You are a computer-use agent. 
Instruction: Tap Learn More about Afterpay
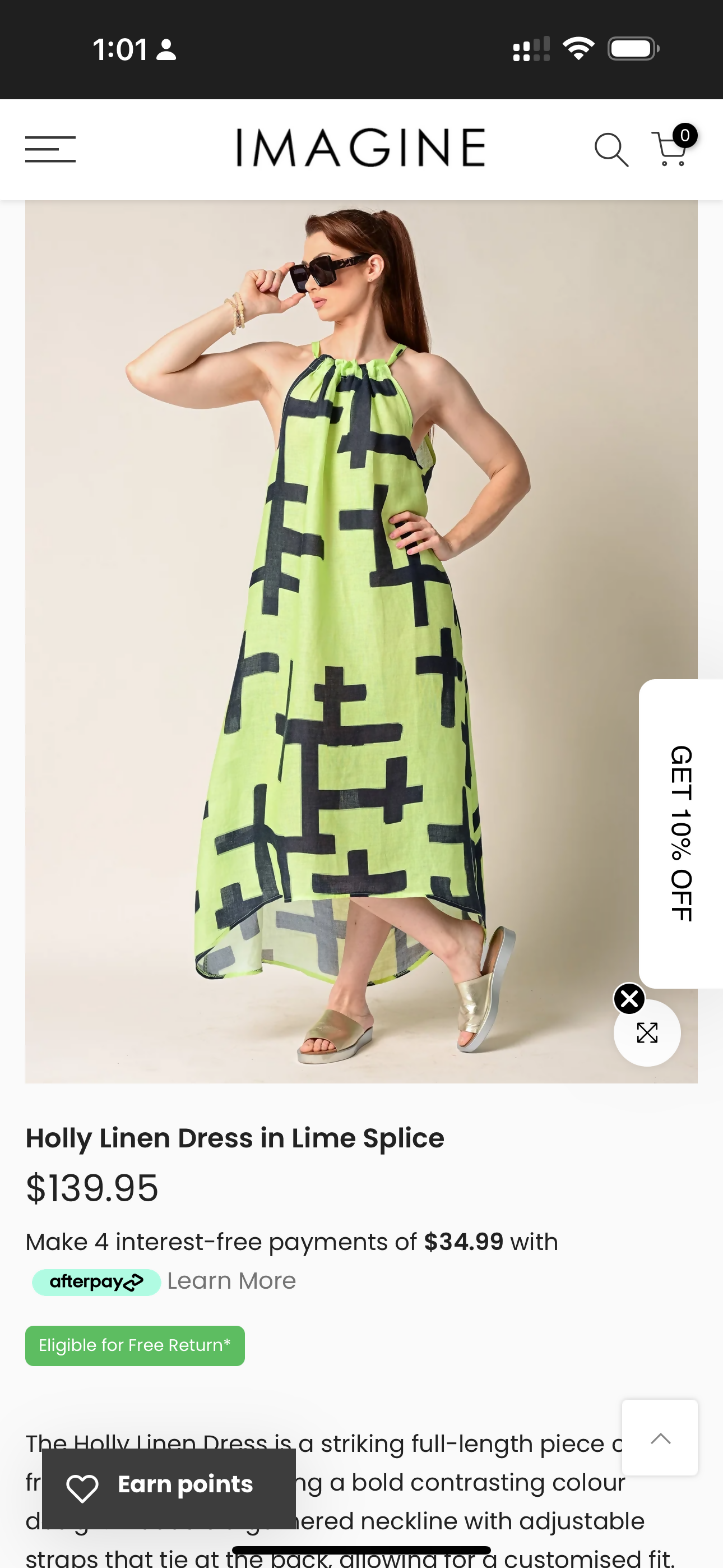pyautogui.click(x=231, y=1281)
